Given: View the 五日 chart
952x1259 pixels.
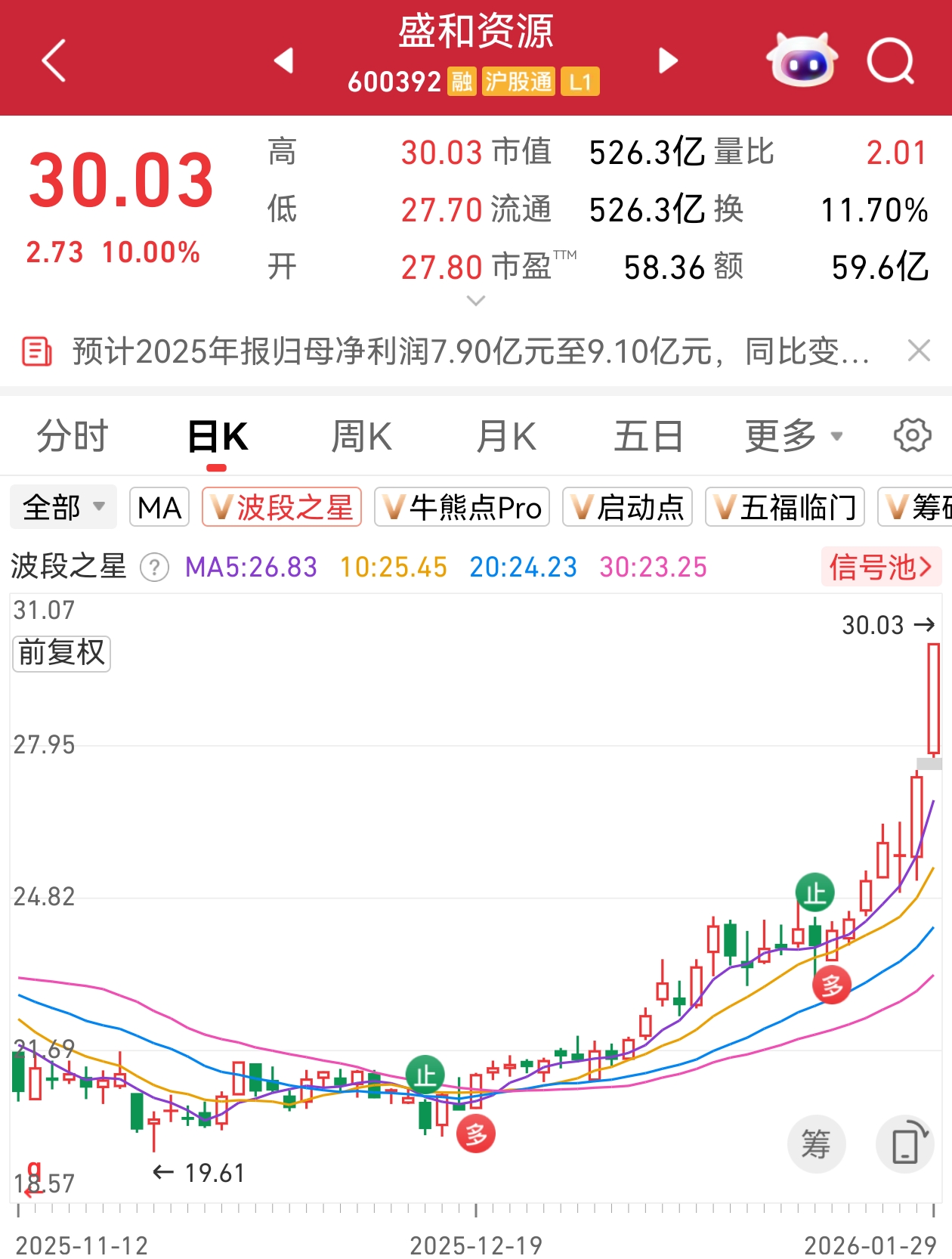Looking at the screenshot, I should click(x=648, y=437).
